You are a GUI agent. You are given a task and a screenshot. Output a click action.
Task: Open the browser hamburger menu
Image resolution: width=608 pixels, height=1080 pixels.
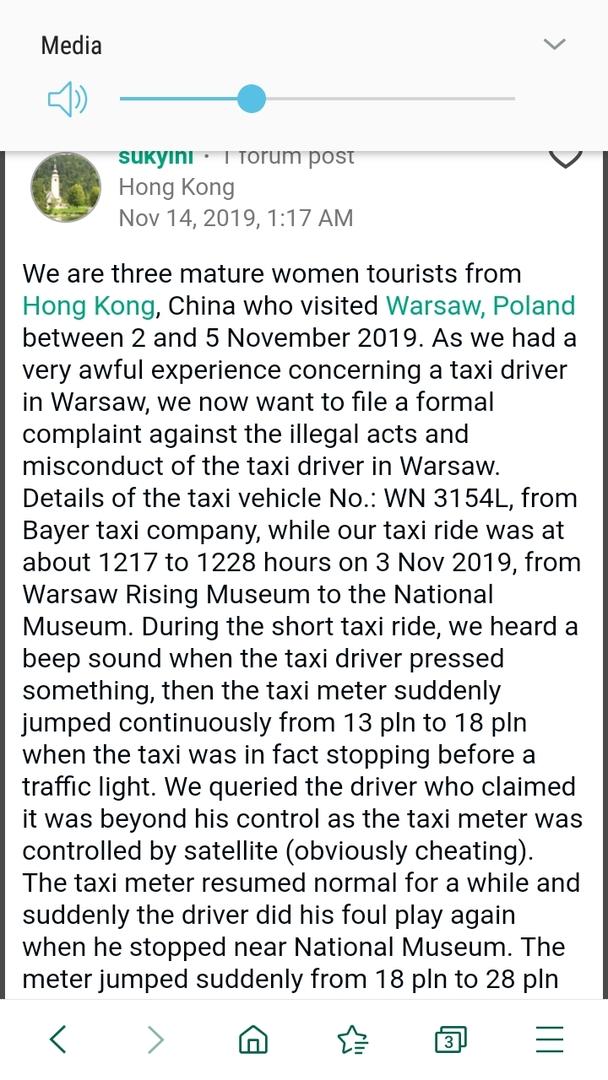point(549,1039)
